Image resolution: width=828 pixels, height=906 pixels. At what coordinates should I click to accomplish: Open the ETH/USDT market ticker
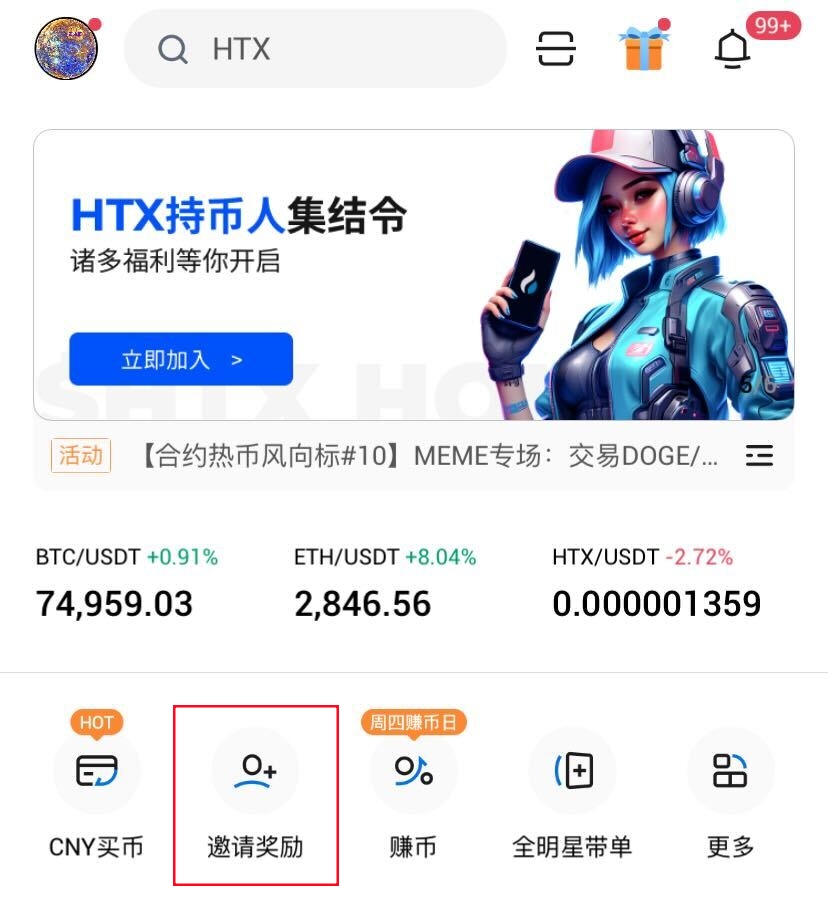[x=385, y=584]
